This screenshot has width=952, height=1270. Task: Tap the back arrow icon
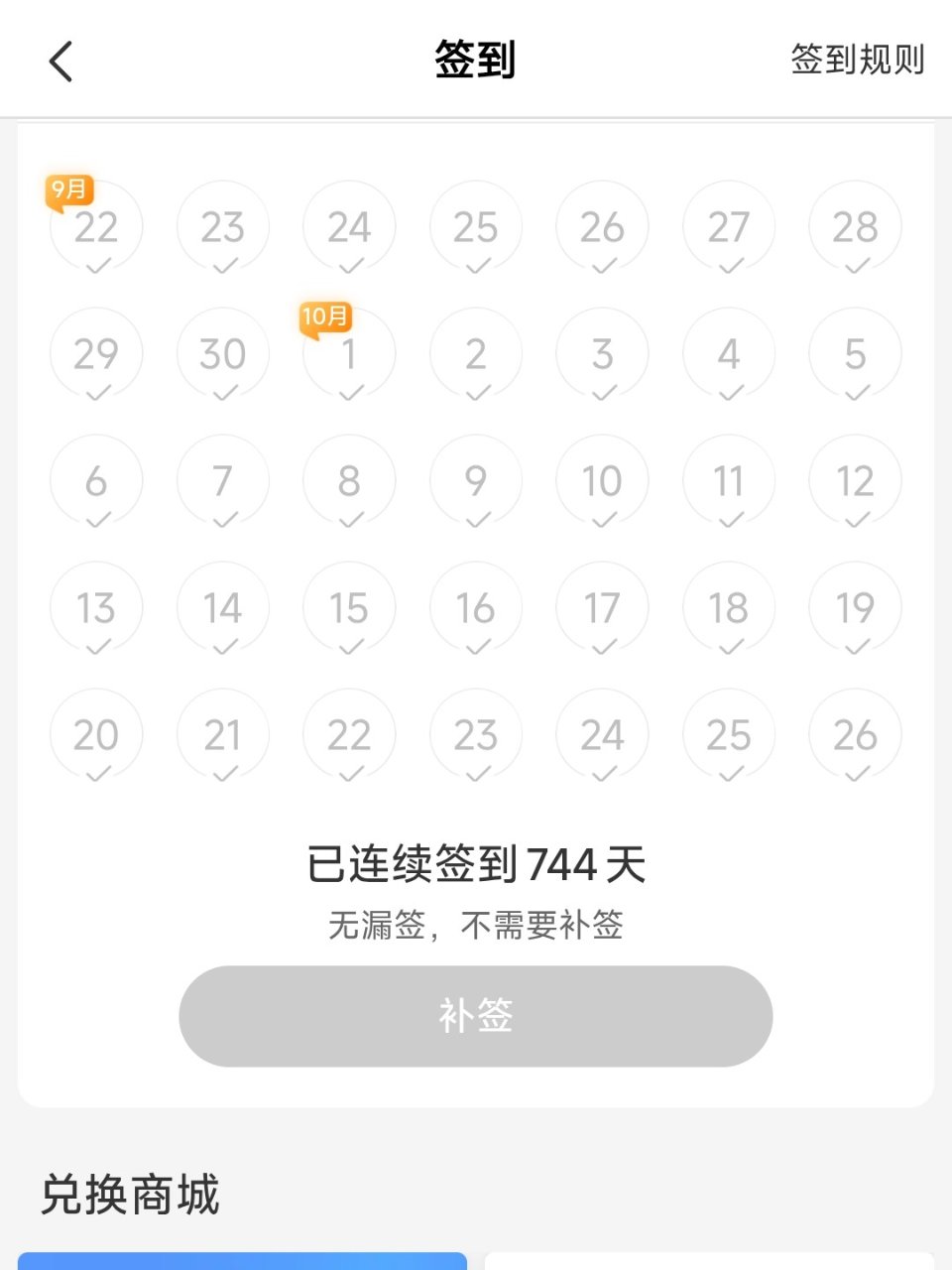click(61, 60)
